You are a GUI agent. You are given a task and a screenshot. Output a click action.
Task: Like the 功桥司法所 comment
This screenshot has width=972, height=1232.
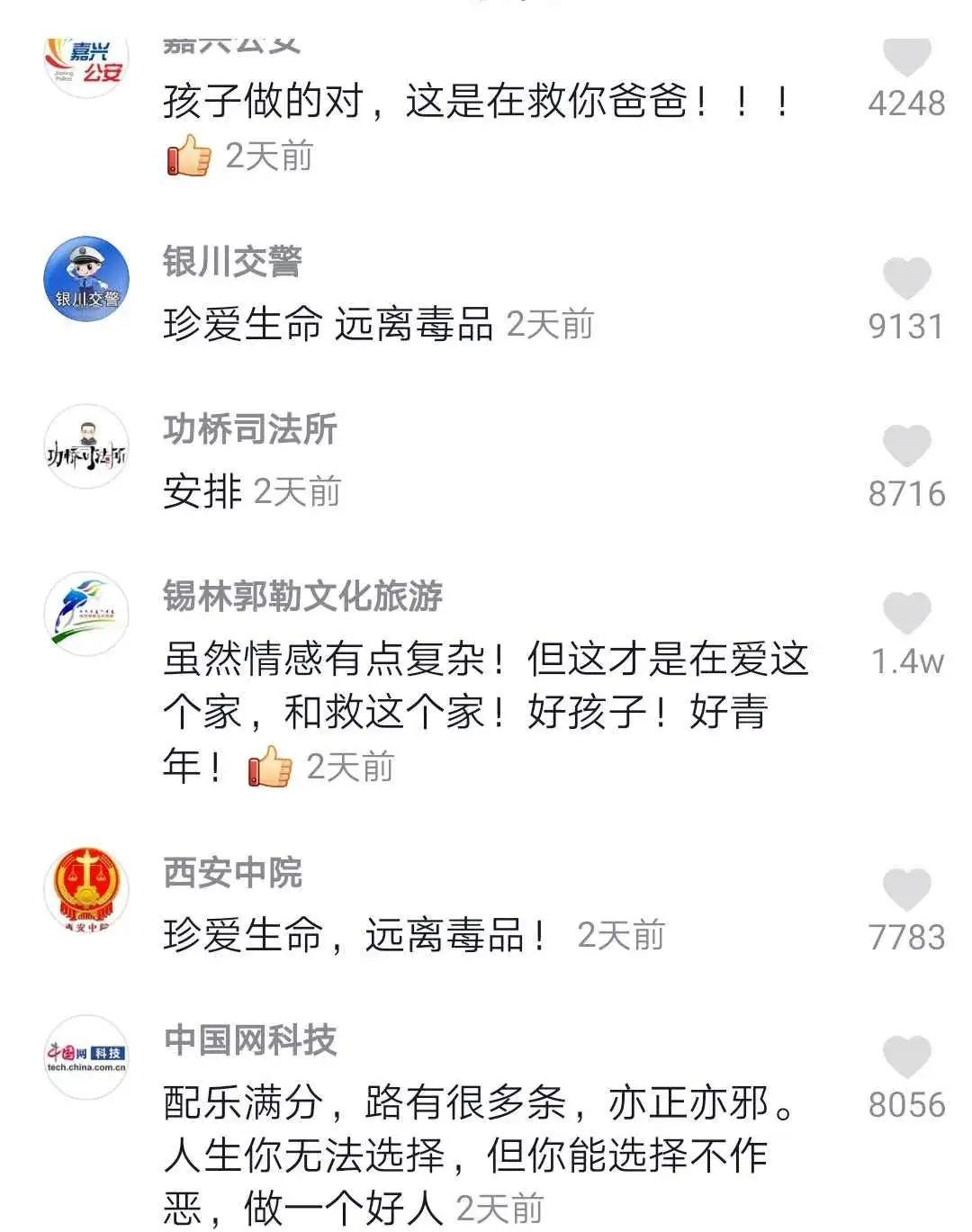[x=906, y=445]
